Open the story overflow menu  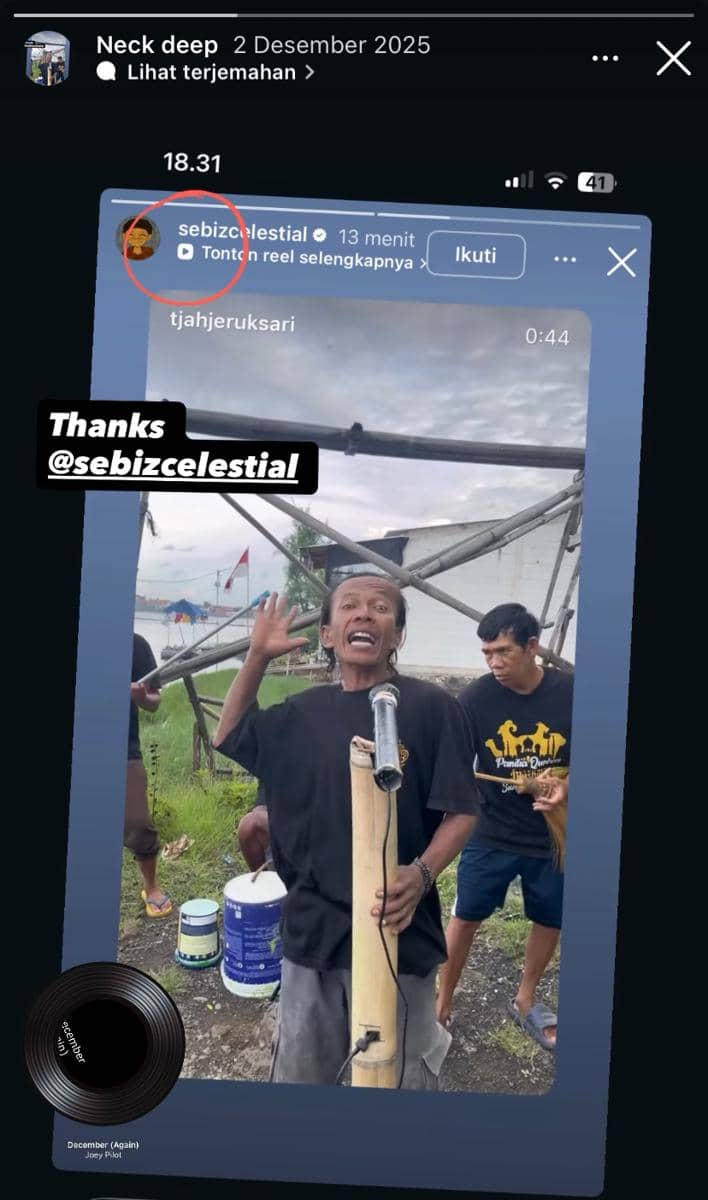tap(605, 58)
